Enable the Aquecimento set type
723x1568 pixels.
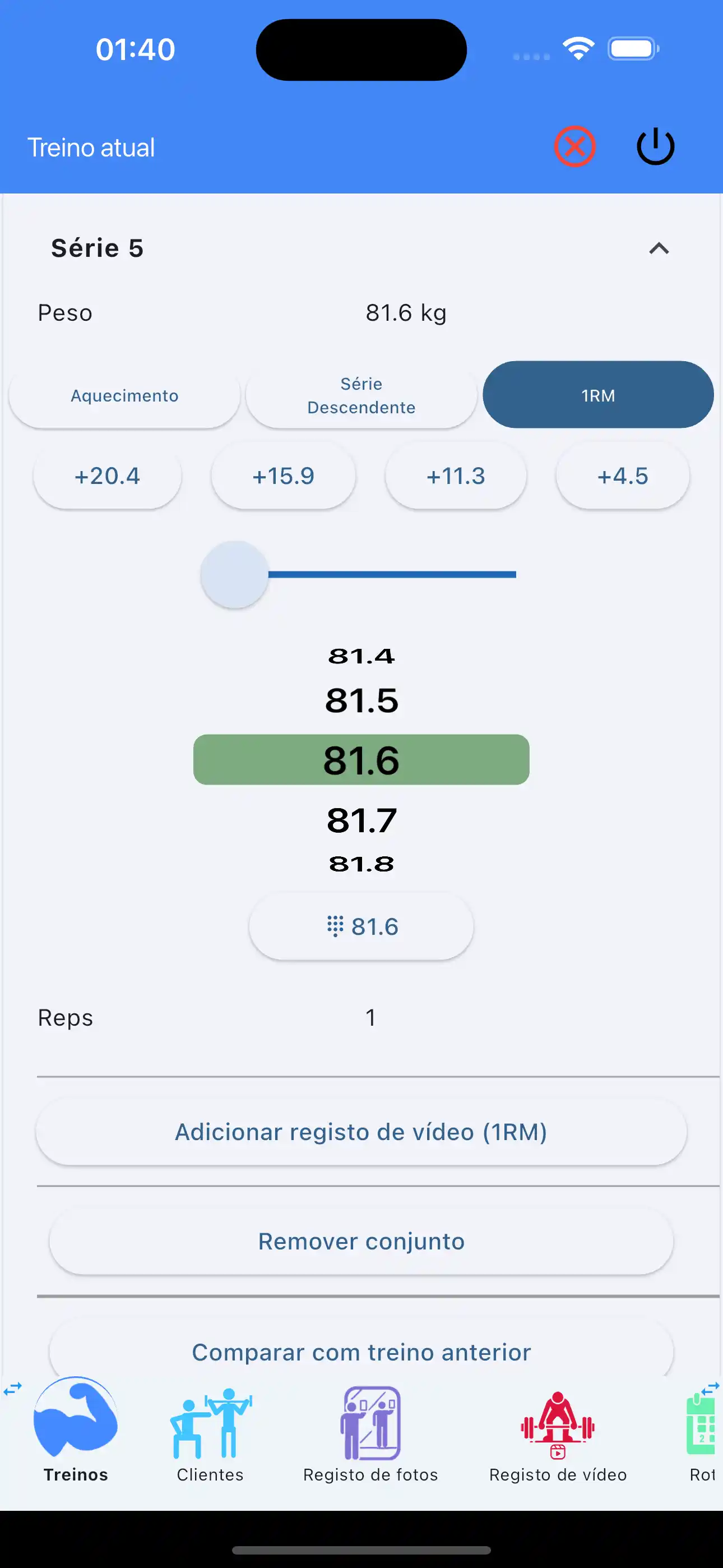[x=124, y=395]
